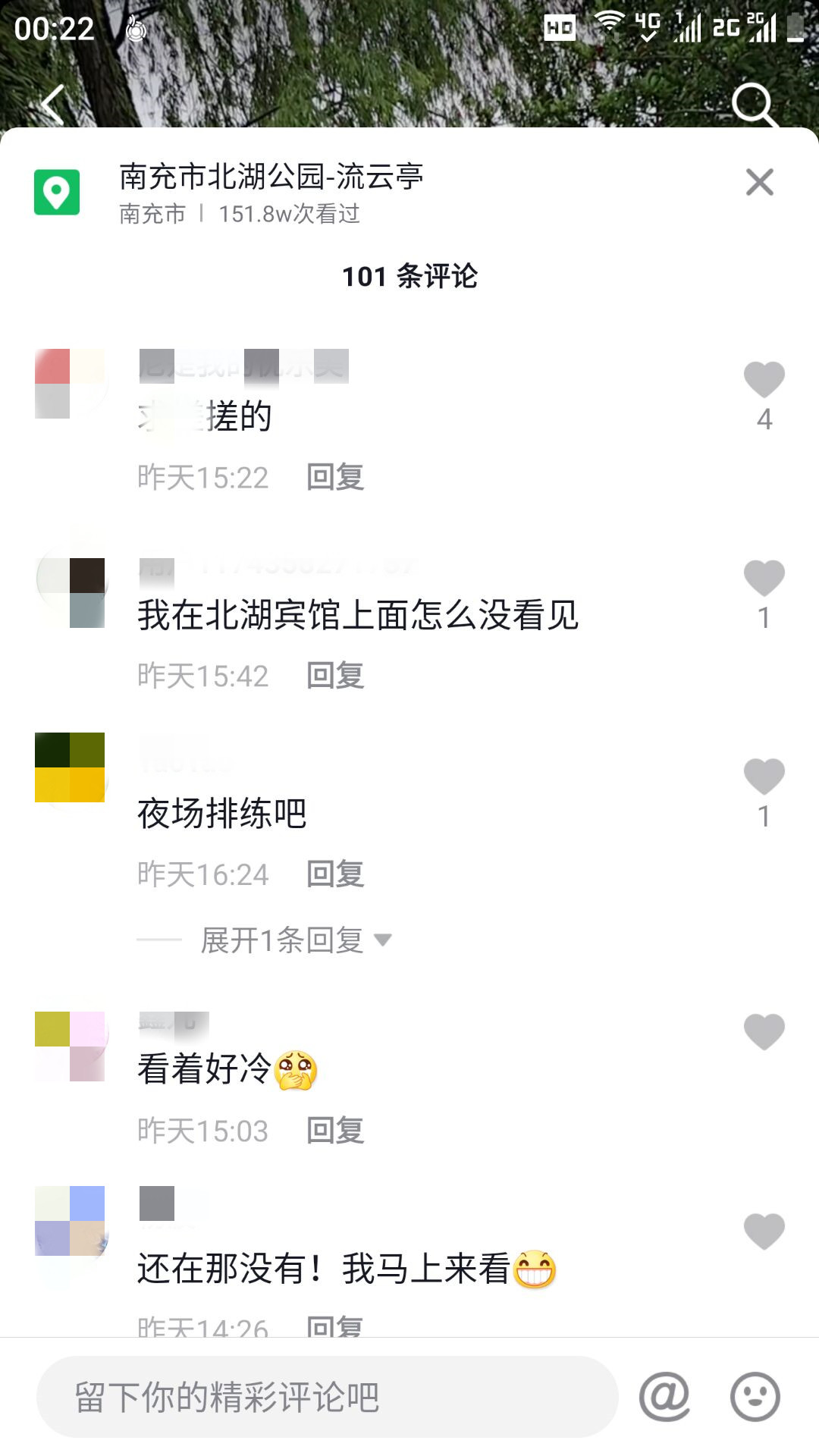The width and height of the screenshot is (819, 1456).
Task: Reply to the comment 夜场排练吧
Action: click(335, 874)
